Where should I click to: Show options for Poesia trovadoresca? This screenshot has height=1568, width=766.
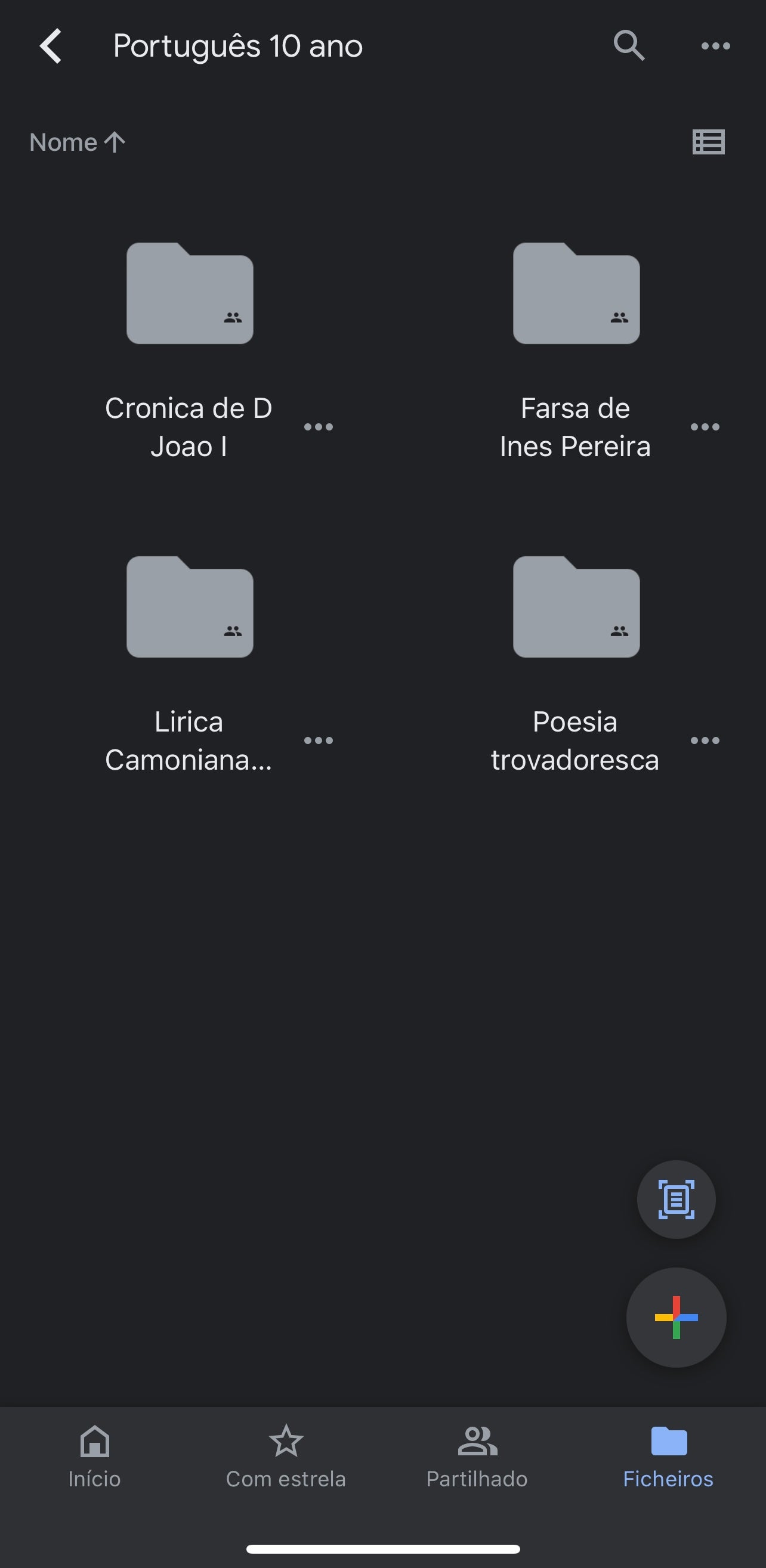[x=705, y=740]
